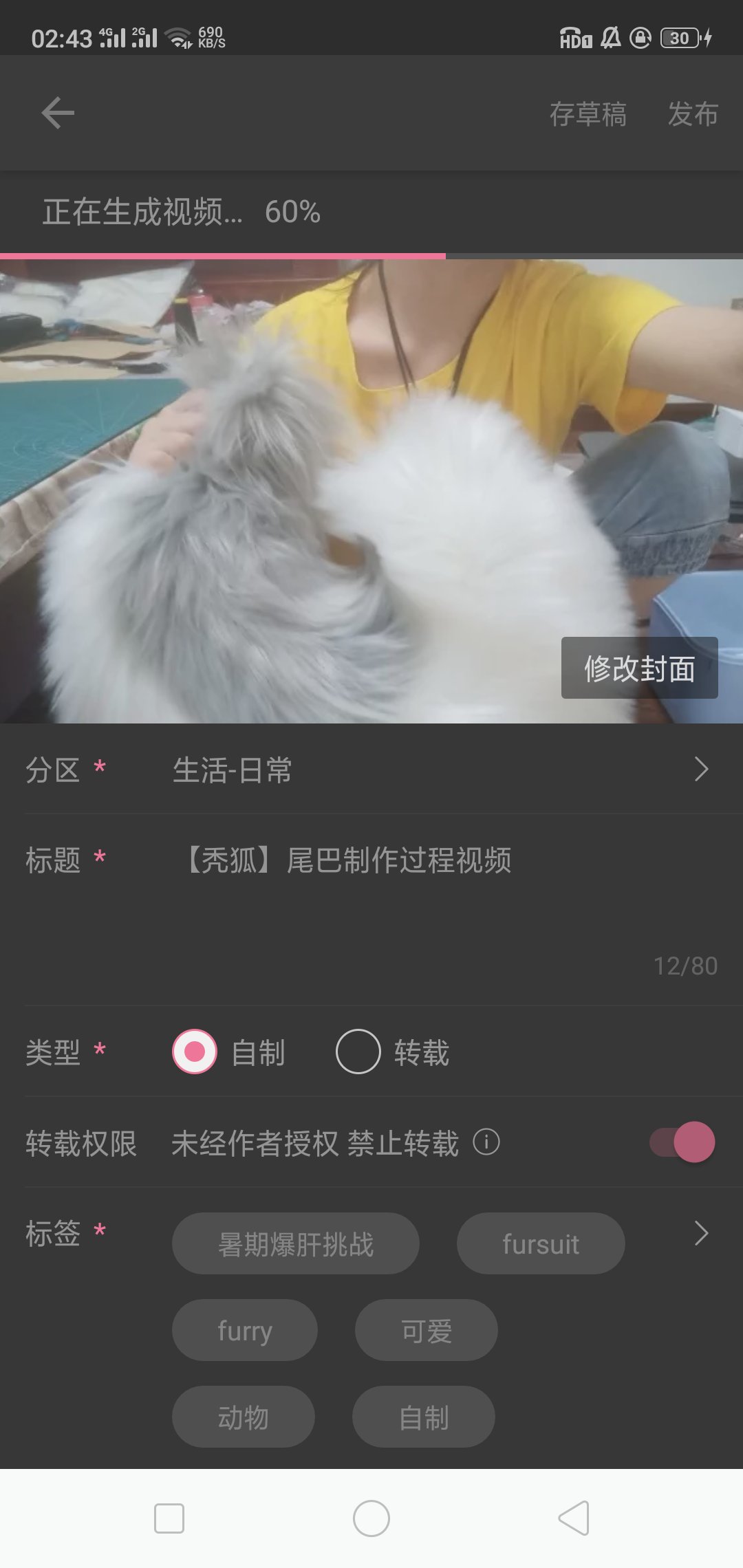Open the 分区 category selector row
This screenshot has width=743, height=1568.
click(x=371, y=770)
